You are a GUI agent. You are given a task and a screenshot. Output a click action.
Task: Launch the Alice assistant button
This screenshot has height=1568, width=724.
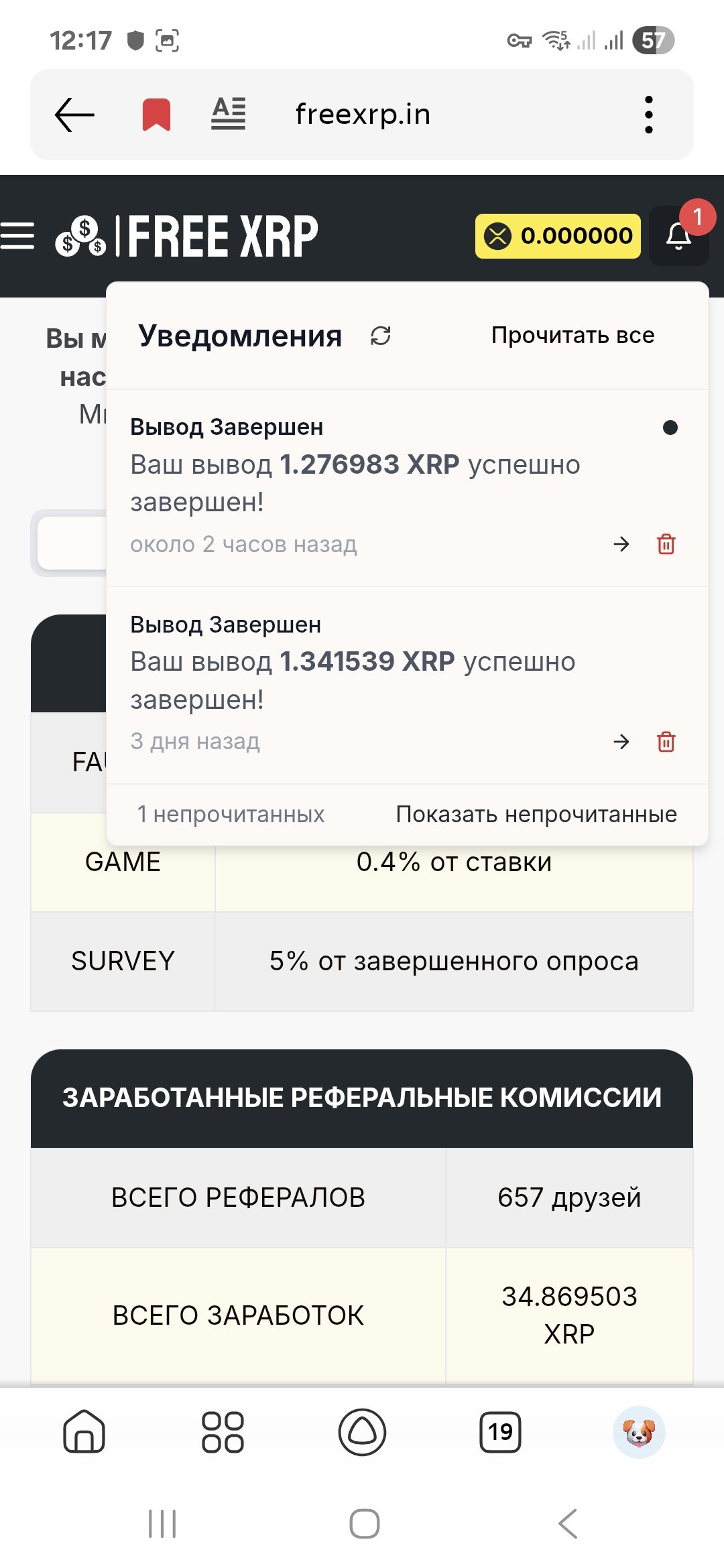[362, 1432]
